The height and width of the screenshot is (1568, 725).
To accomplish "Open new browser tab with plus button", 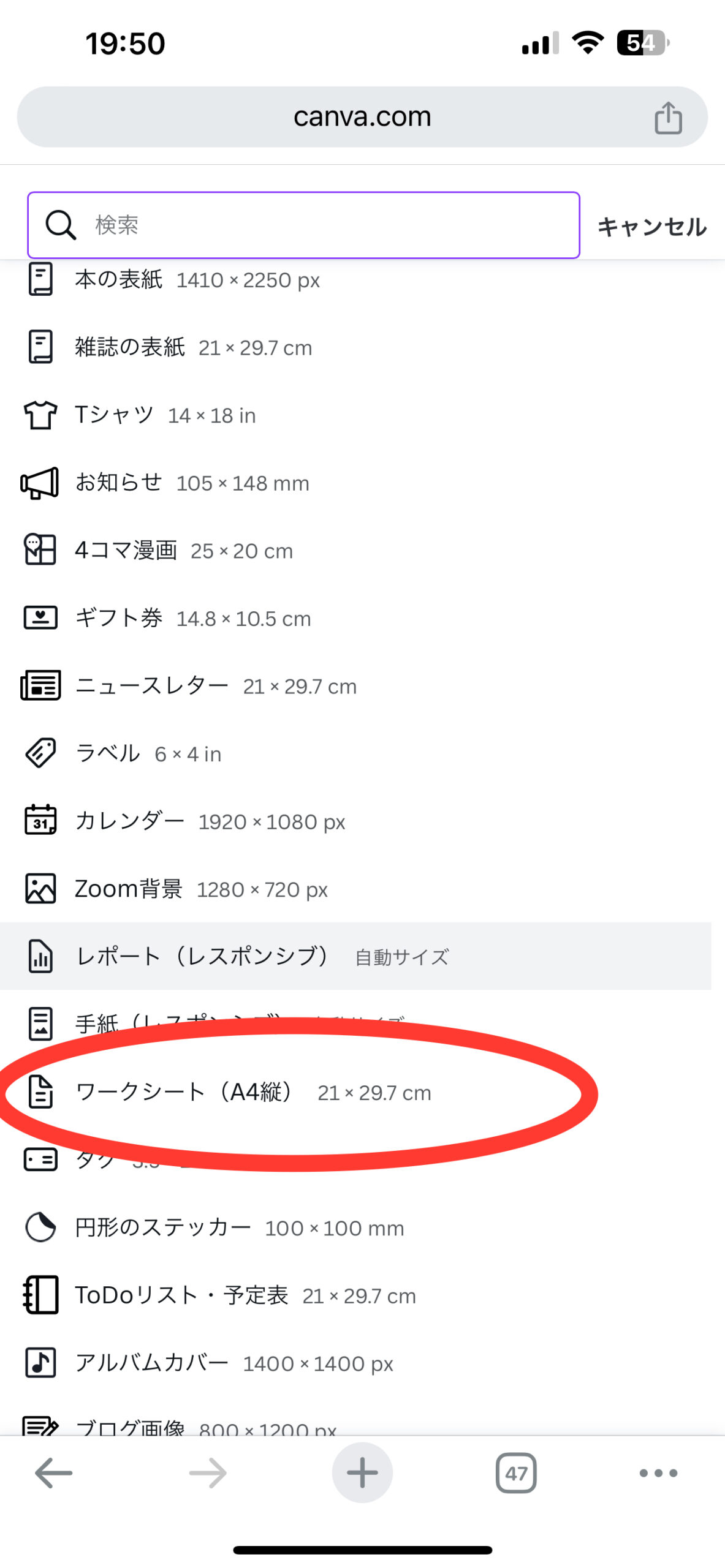I will (x=362, y=1472).
